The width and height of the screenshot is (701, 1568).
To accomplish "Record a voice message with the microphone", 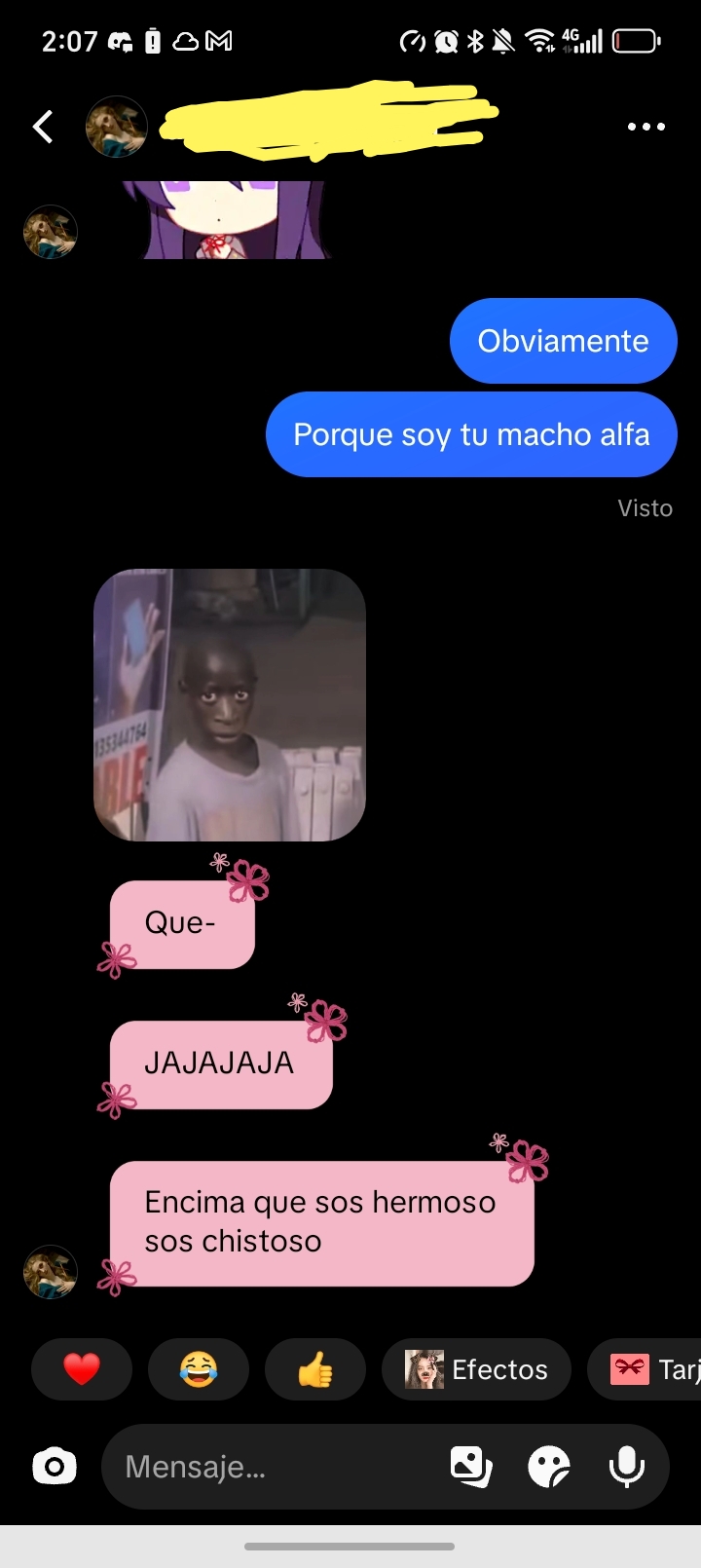I will [627, 1467].
